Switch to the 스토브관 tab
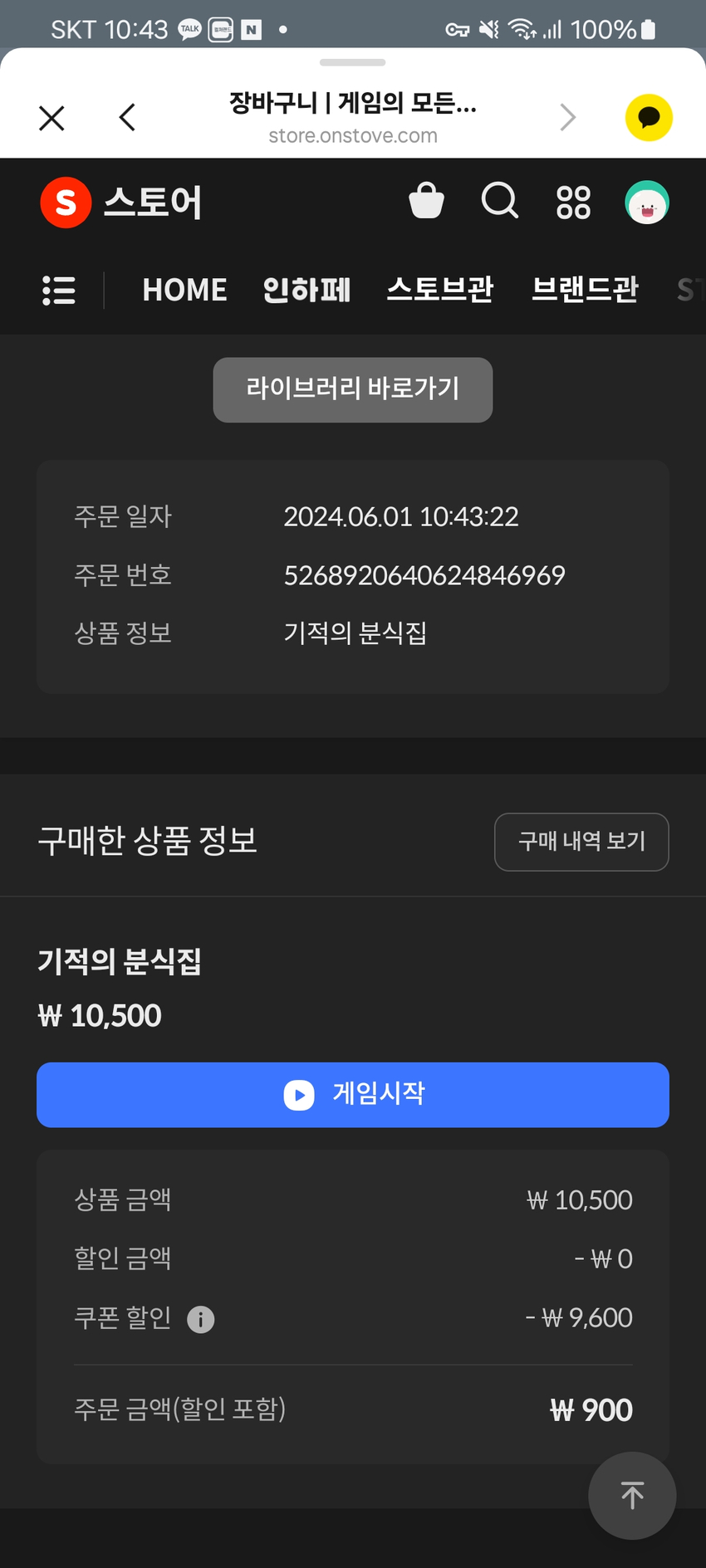Image resolution: width=706 pixels, height=1568 pixels. tap(440, 291)
